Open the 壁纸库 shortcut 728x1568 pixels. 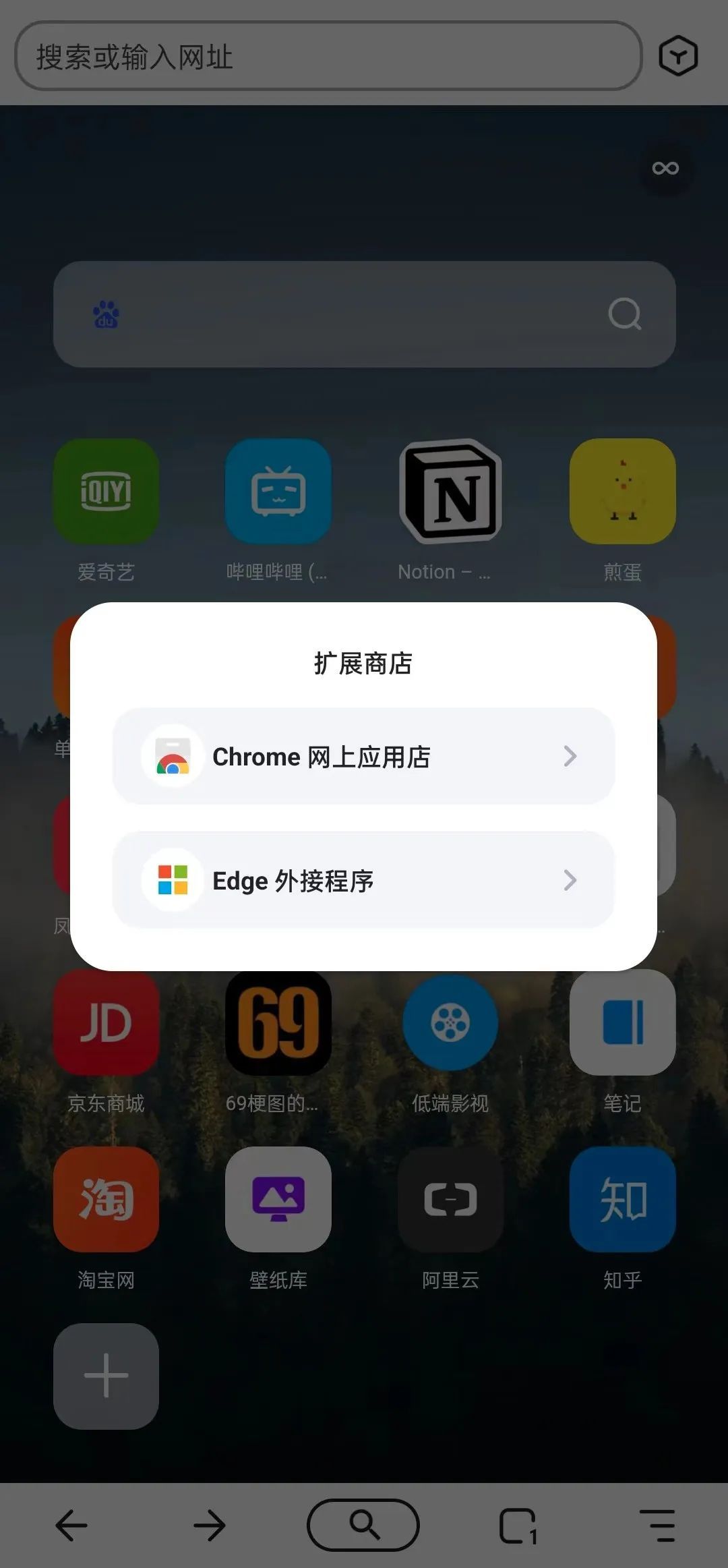[278, 1200]
